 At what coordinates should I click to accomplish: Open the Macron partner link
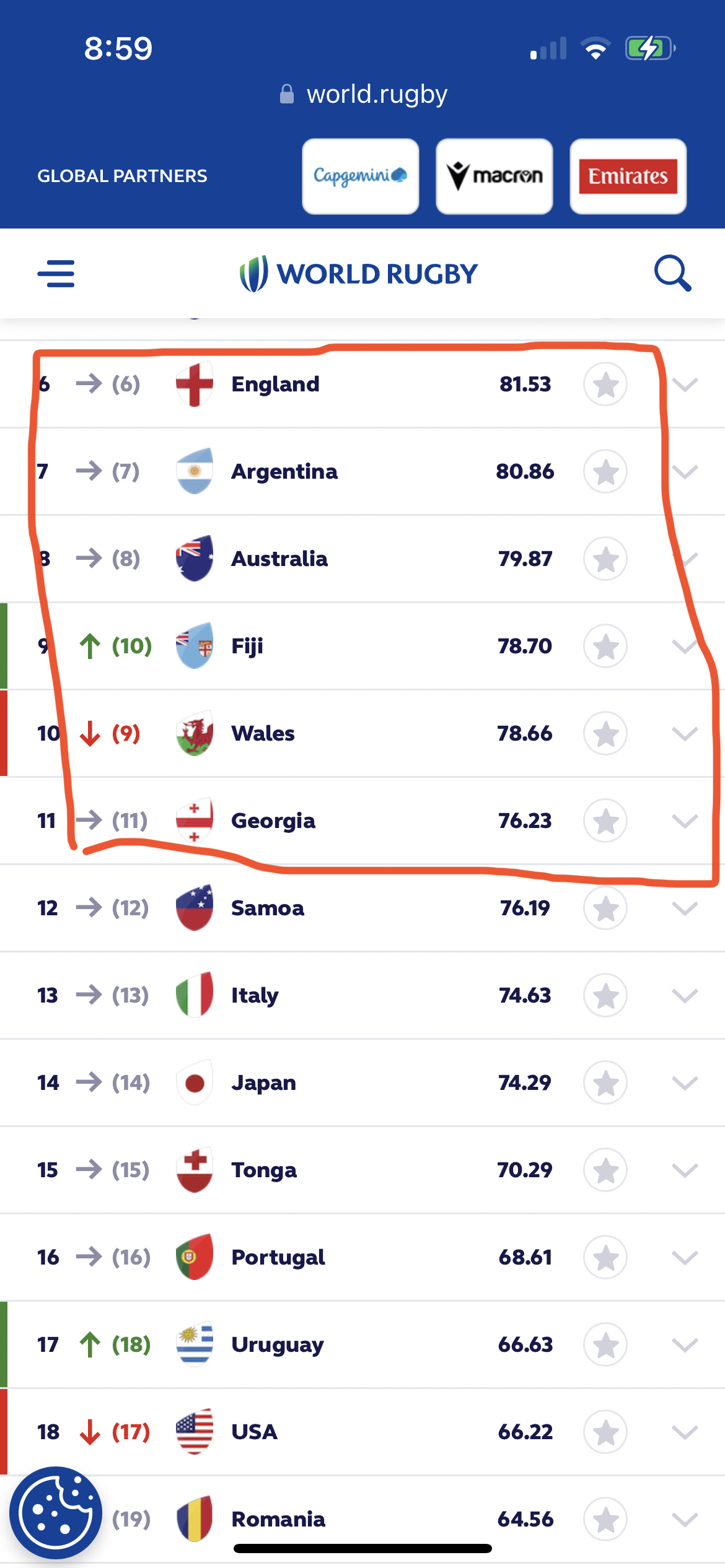pos(494,176)
